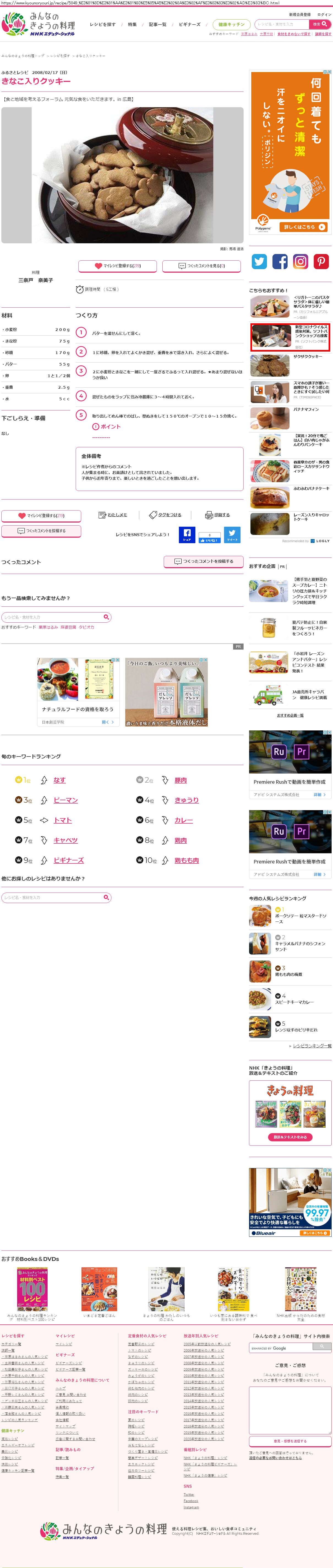View つくったコメントを見る comments
This screenshot has width=333, height=1568.
[201, 266]
